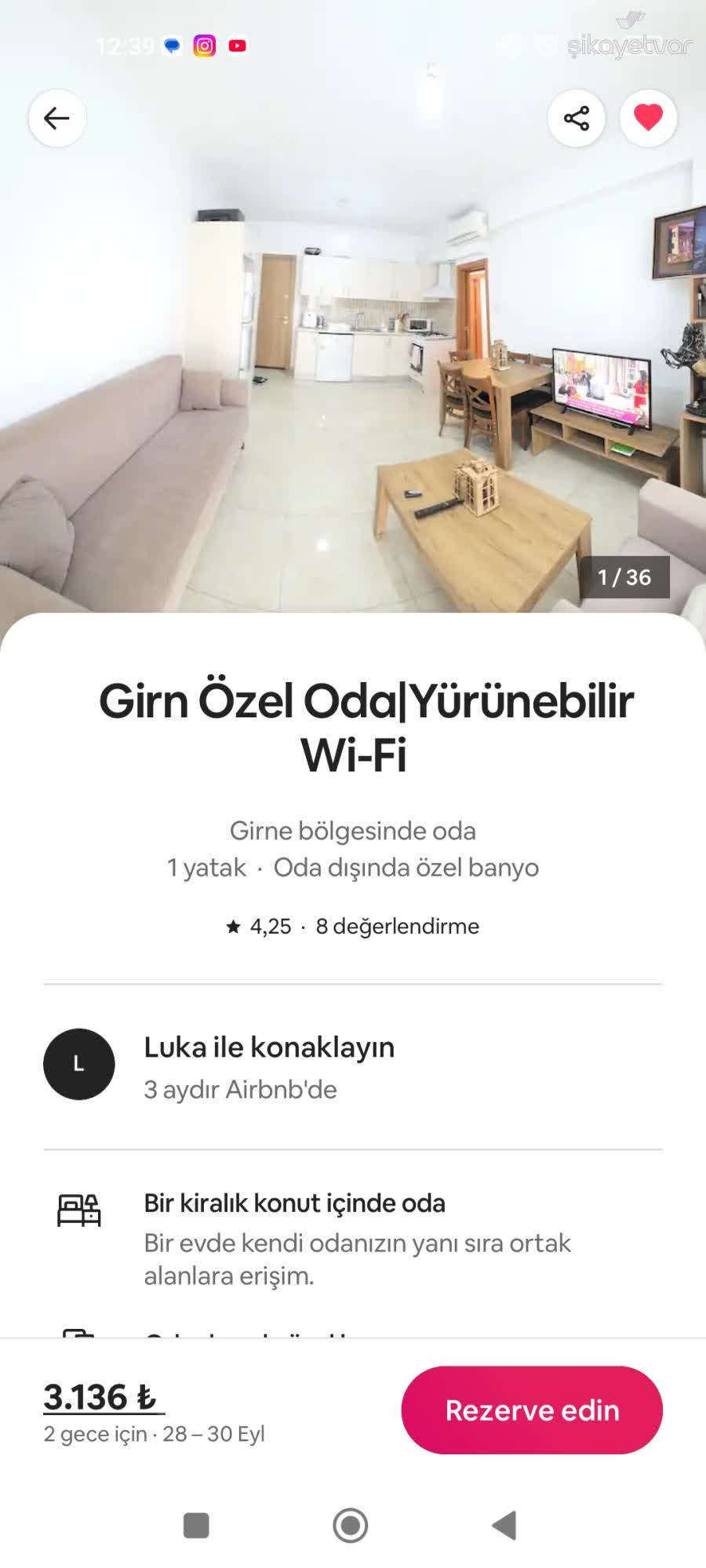Tap the YouTube icon in the status bar
This screenshot has height=1568, width=706.
click(x=238, y=45)
